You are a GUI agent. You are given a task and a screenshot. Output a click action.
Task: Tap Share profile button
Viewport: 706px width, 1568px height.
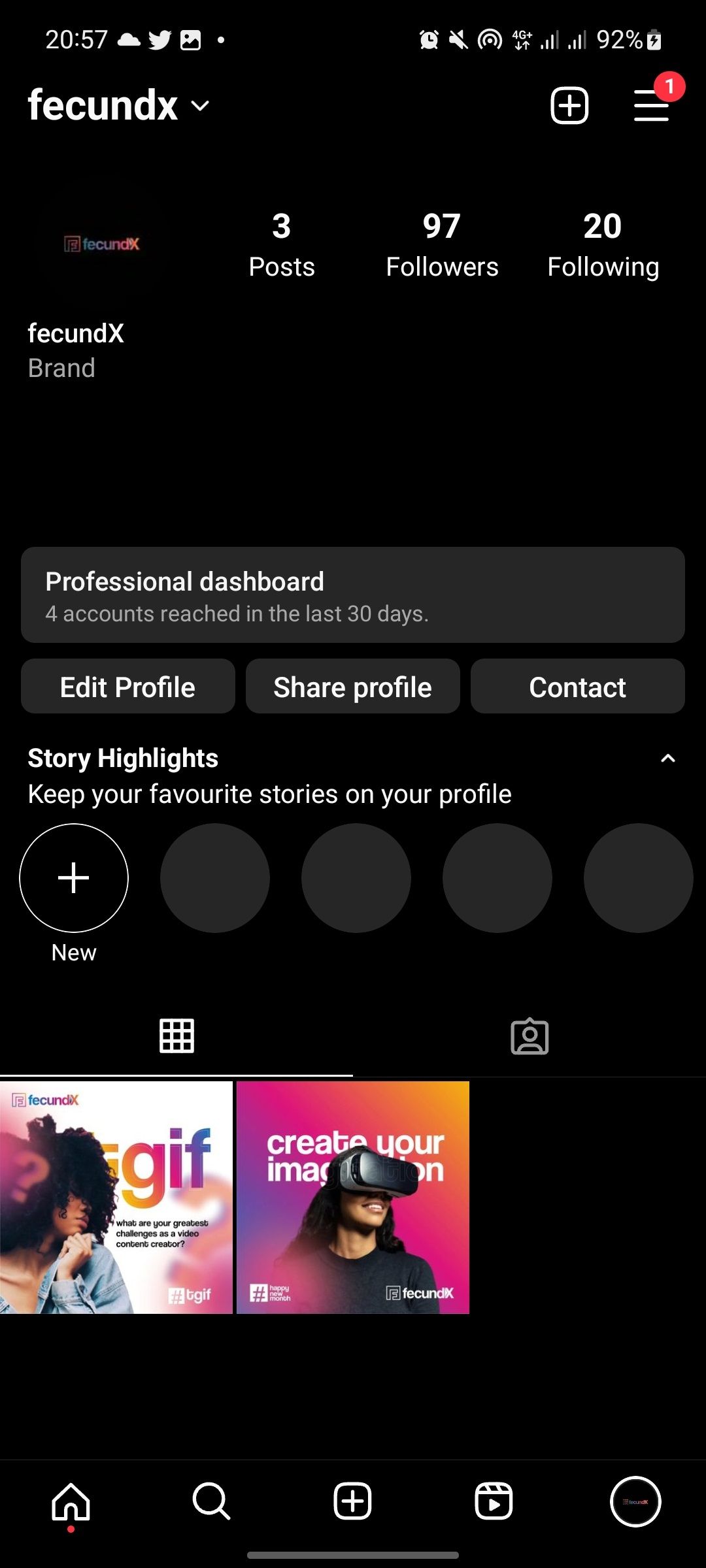click(x=353, y=687)
